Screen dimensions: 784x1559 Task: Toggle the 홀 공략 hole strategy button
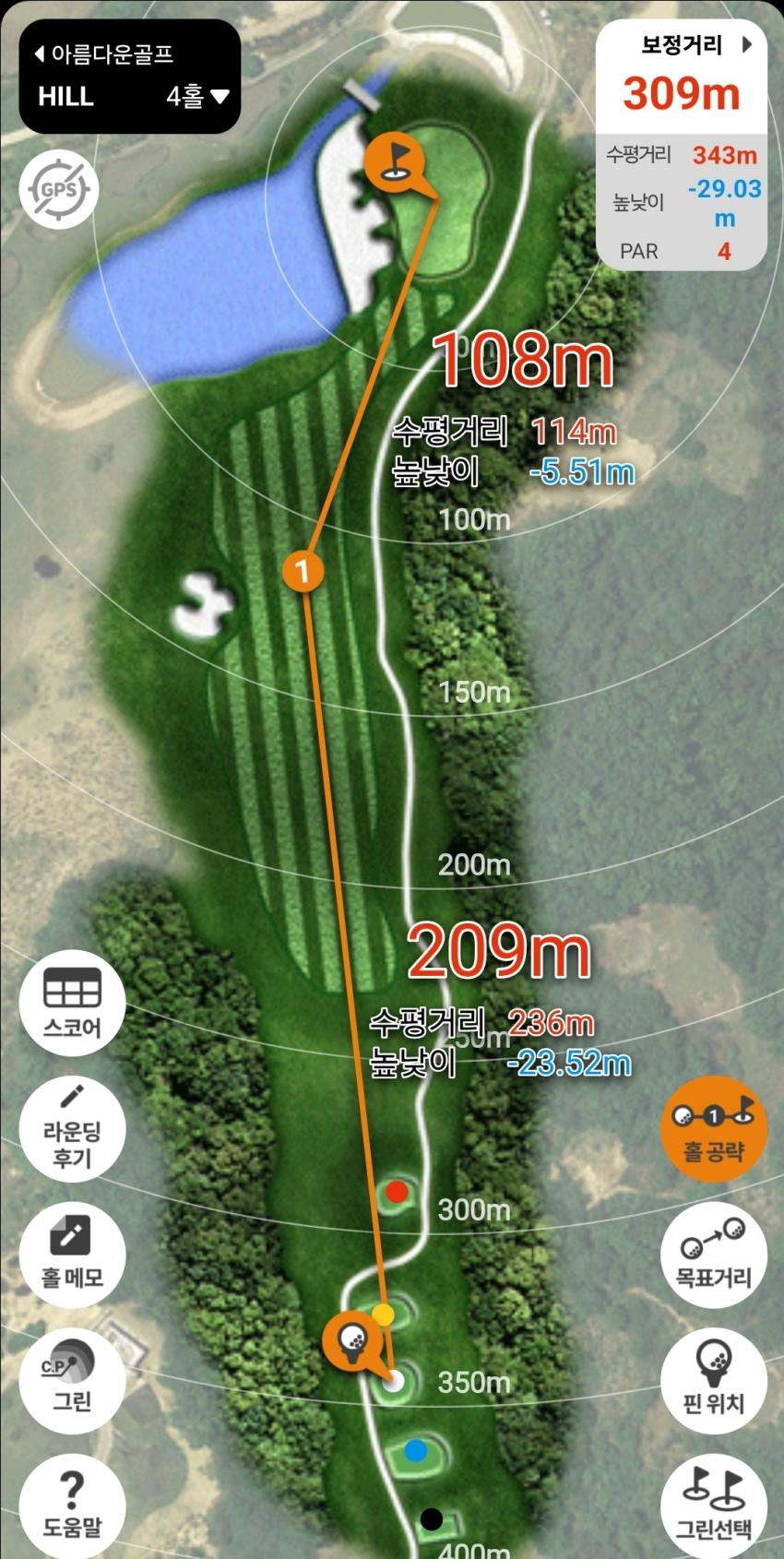pos(713,1129)
